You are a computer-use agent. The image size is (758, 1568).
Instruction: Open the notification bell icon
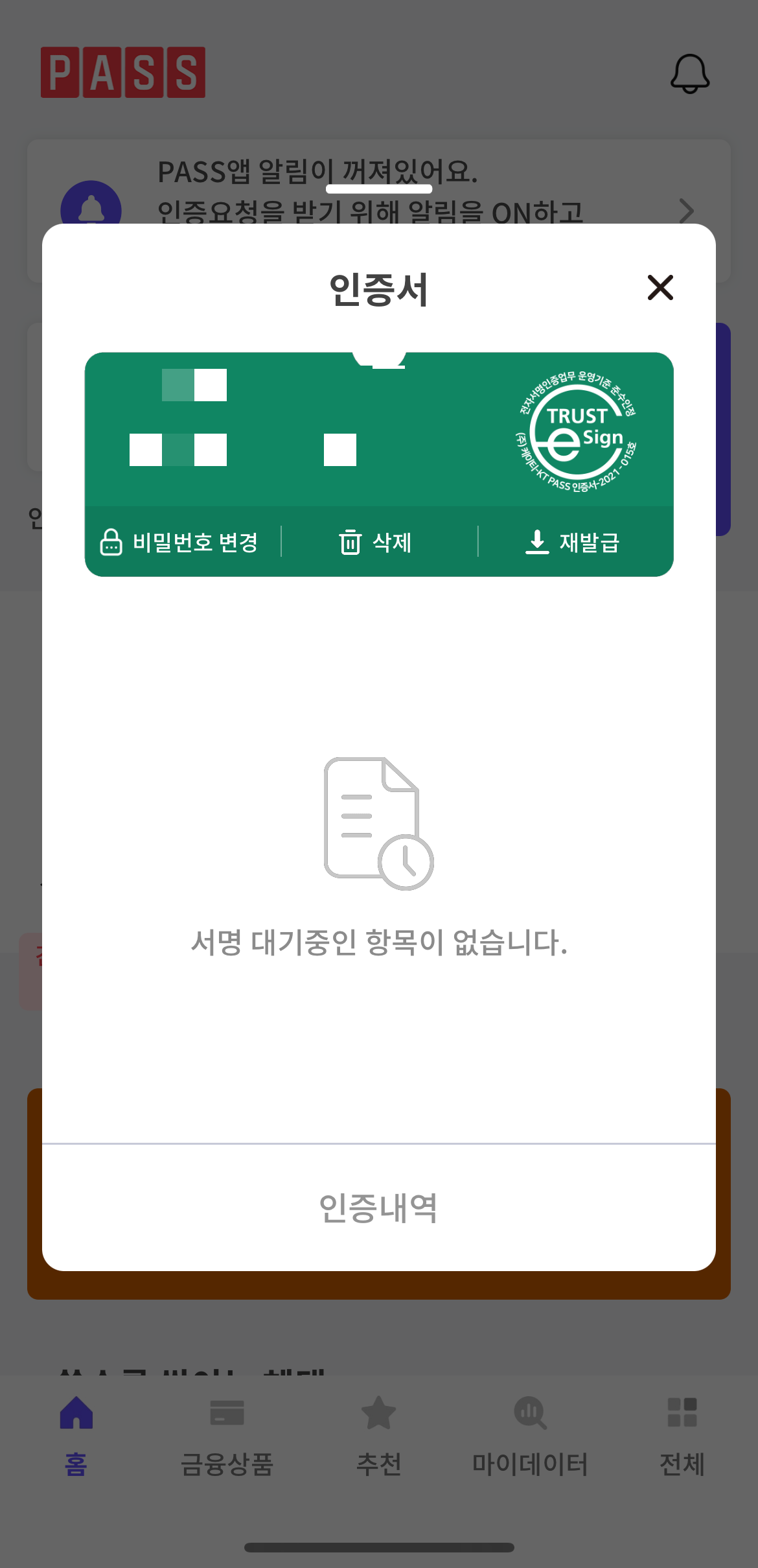pyautogui.click(x=689, y=73)
